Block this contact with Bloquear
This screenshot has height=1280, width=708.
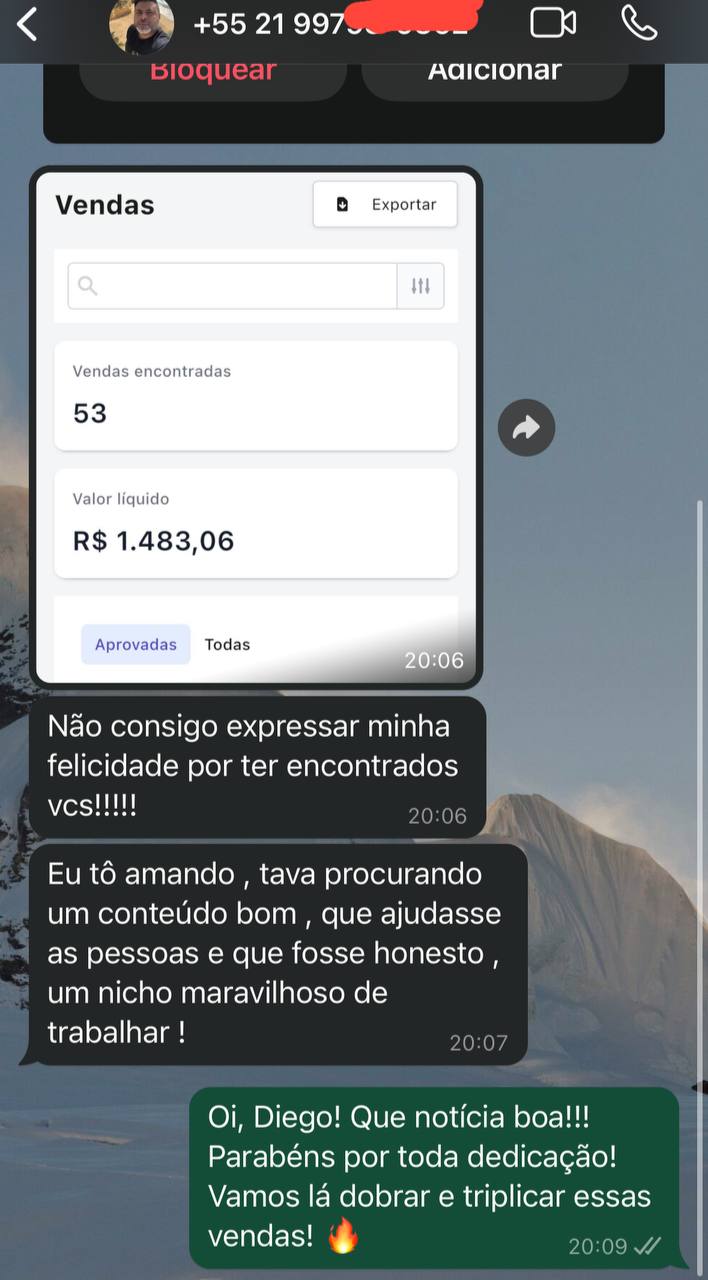(x=213, y=73)
